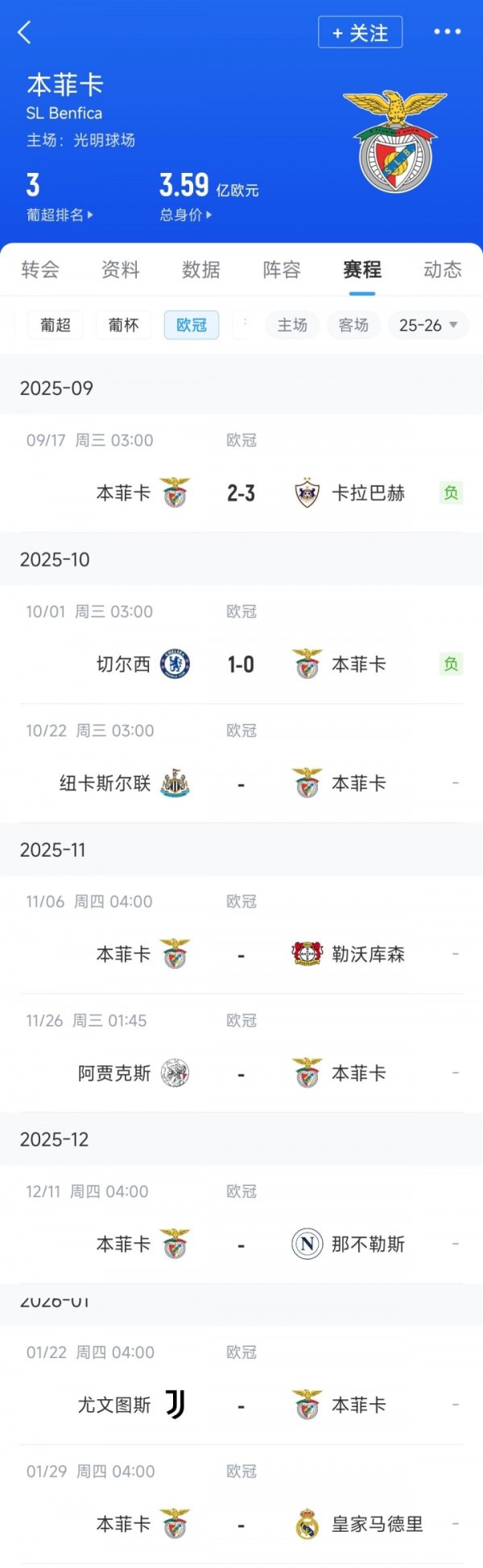Switch to the 数据 tab
Image resolution: width=483 pixels, height=1568 pixels.
pyautogui.click(x=201, y=270)
